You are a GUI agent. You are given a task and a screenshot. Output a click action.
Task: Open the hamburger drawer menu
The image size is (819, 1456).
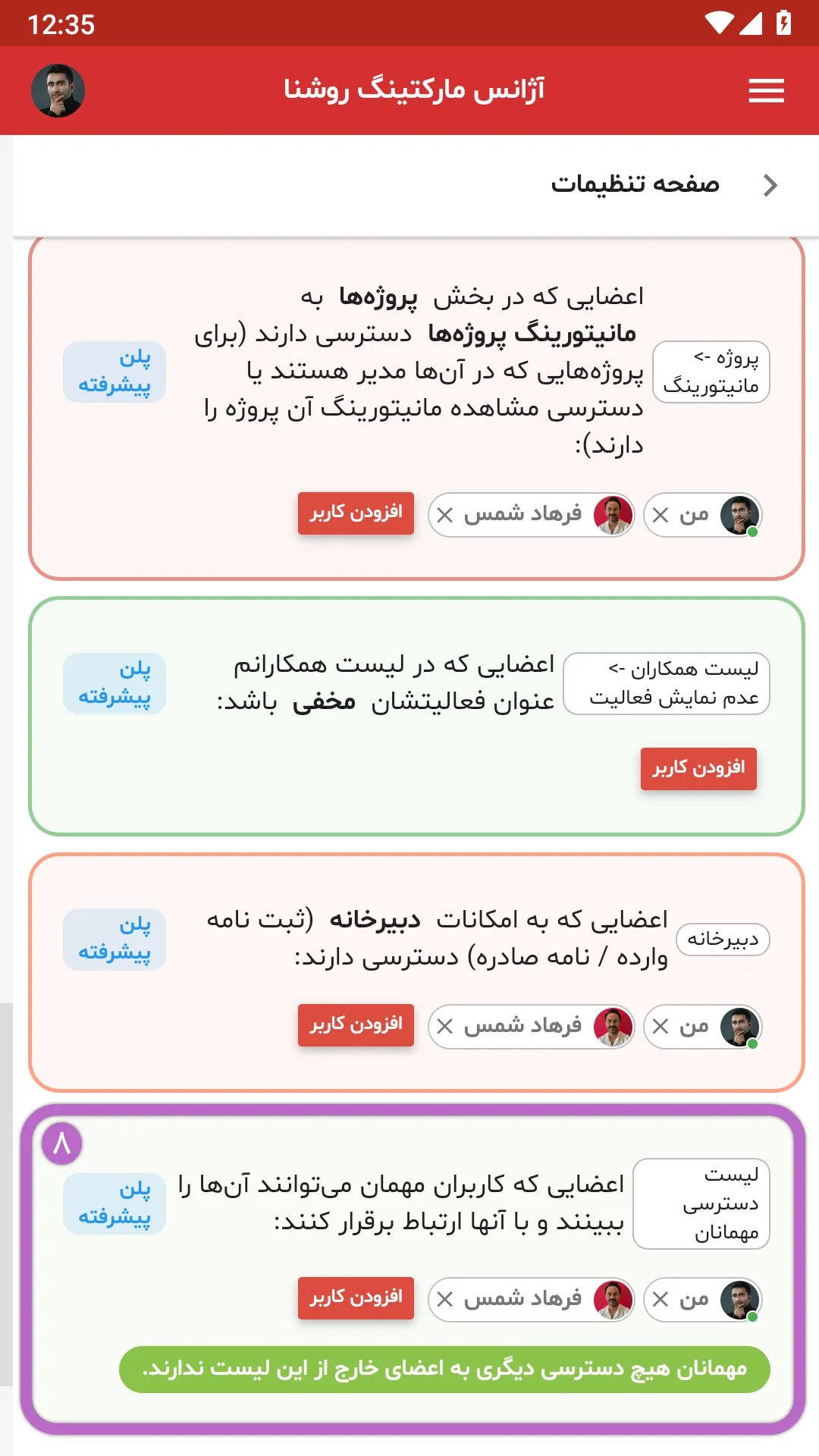pos(766,91)
